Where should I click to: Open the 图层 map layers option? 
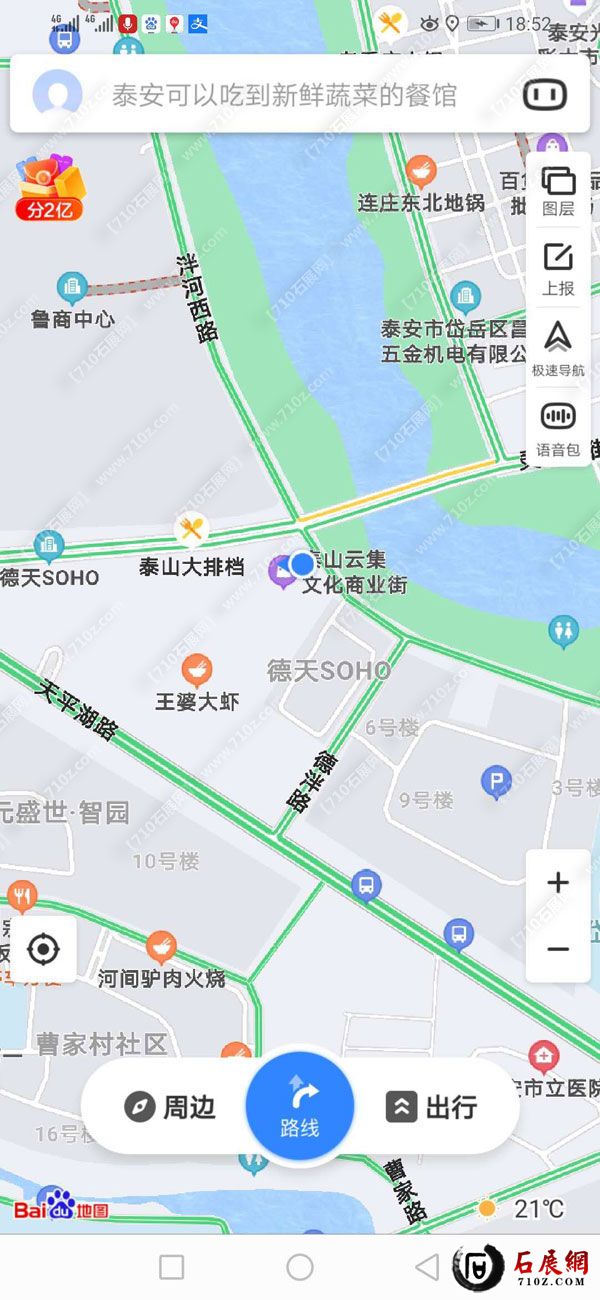[558, 190]
